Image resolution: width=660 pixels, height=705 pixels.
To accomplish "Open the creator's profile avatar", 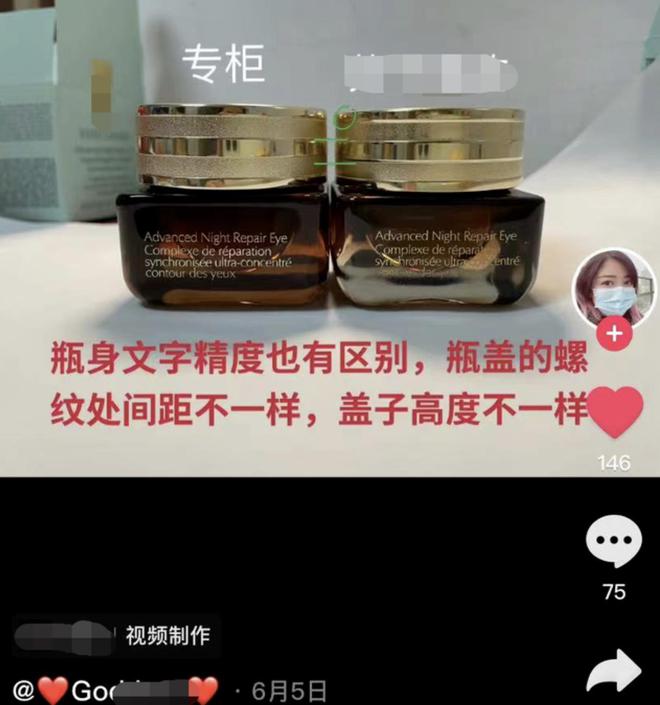I will click(x=612, y=288).
